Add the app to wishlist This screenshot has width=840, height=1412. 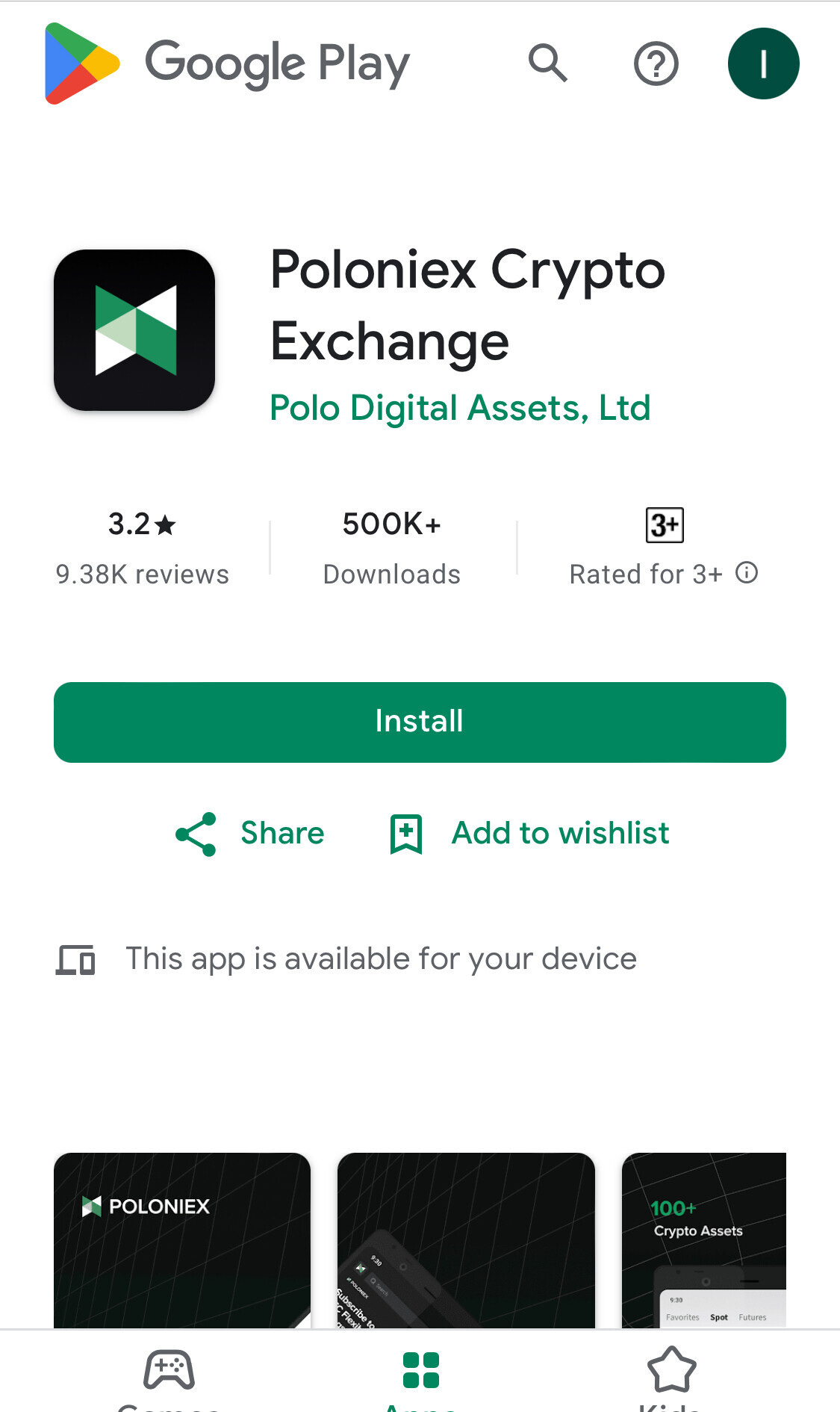(x=529, y=834)
